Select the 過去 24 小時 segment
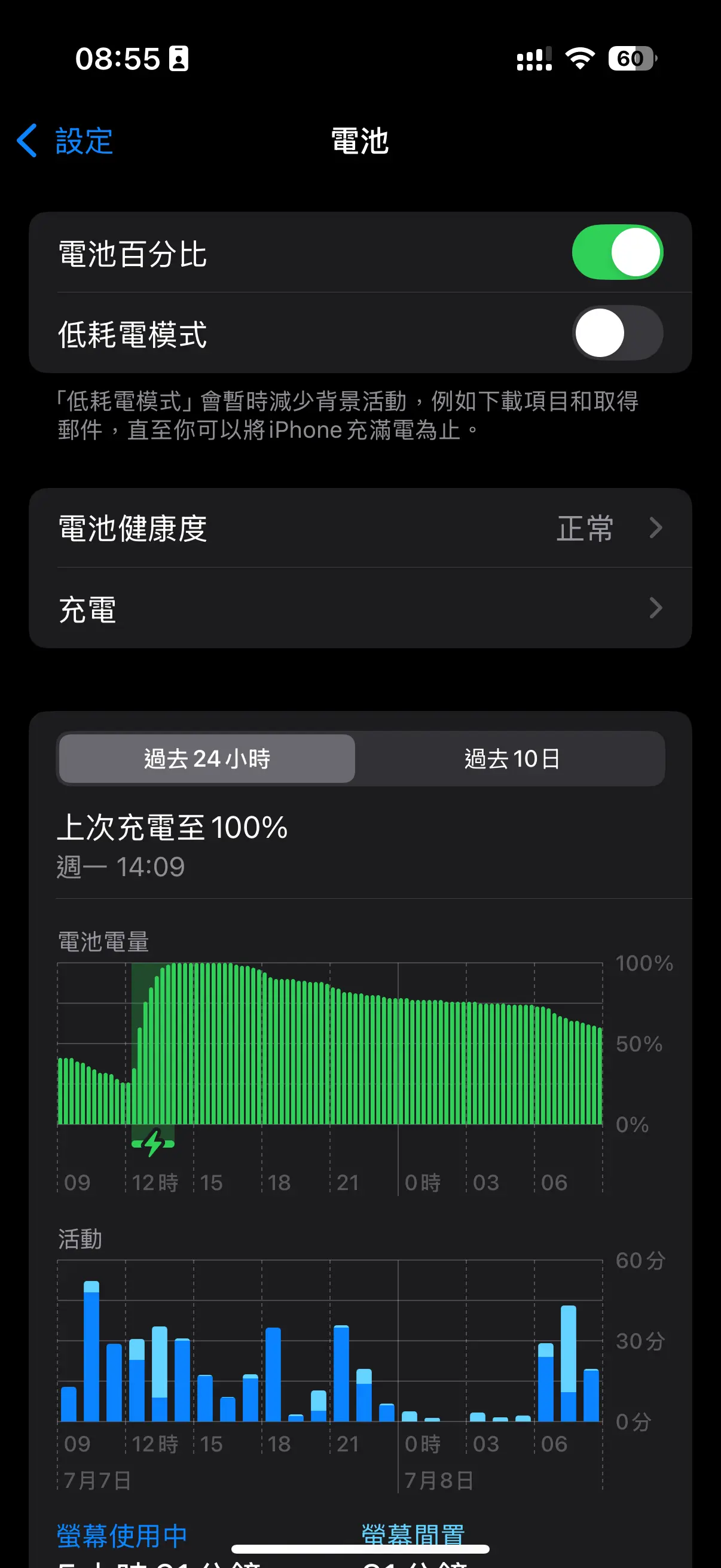Screen dimensions: 721x1568 (x=207, y=758)
